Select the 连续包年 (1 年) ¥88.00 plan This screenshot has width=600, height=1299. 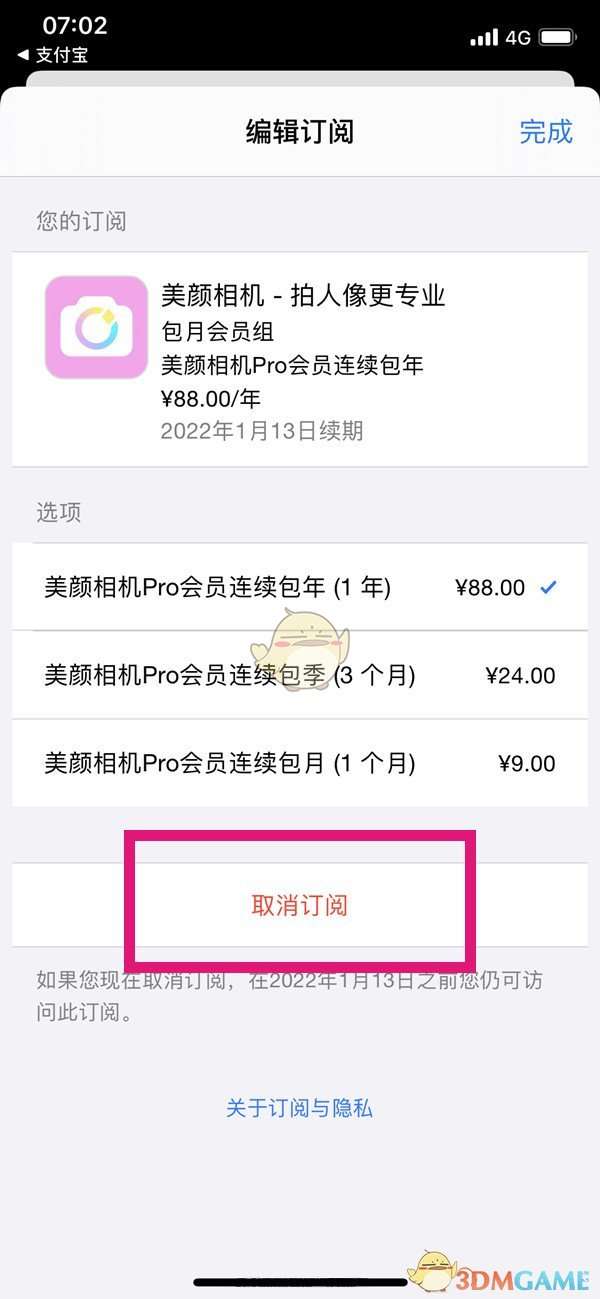[299, 588]
